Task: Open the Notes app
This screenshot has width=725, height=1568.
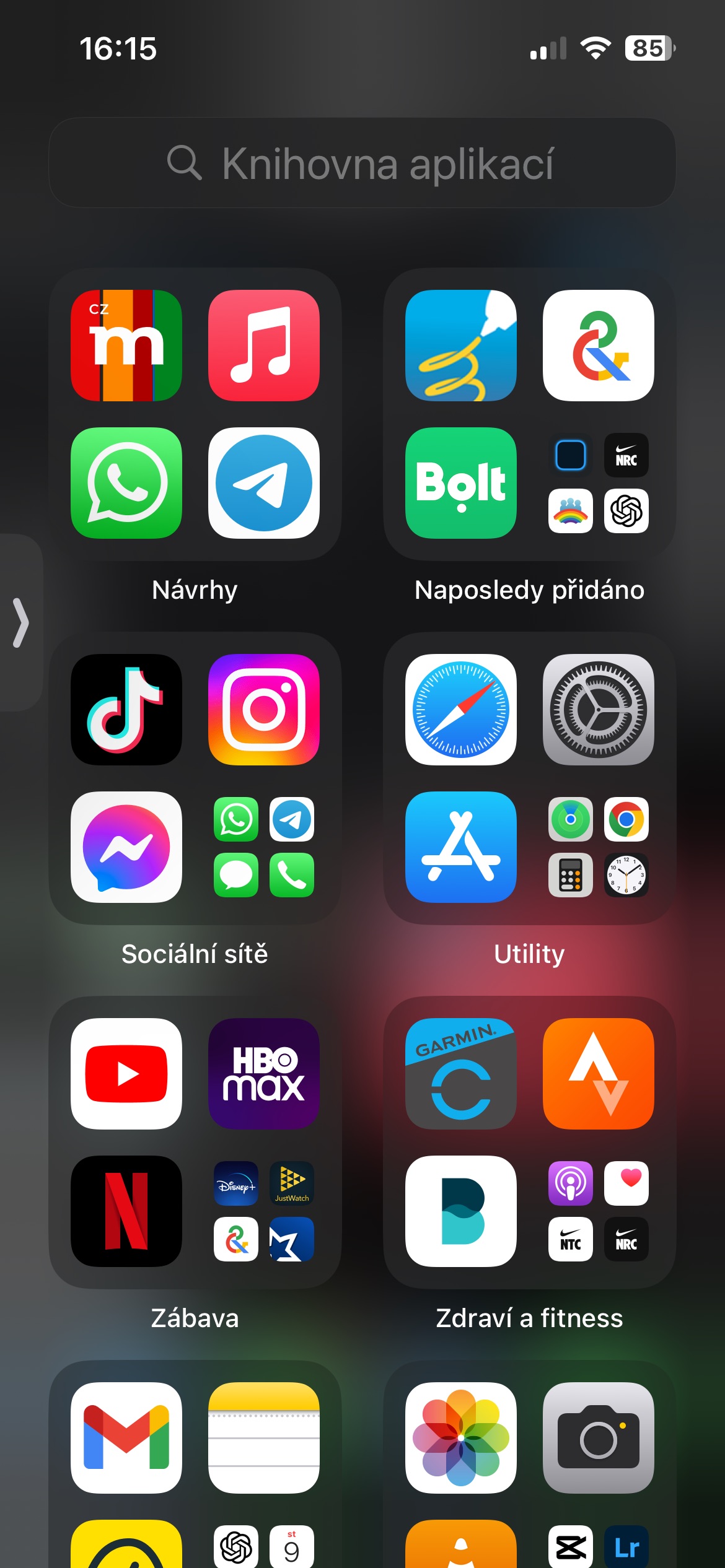Action: click(264, 1438)
